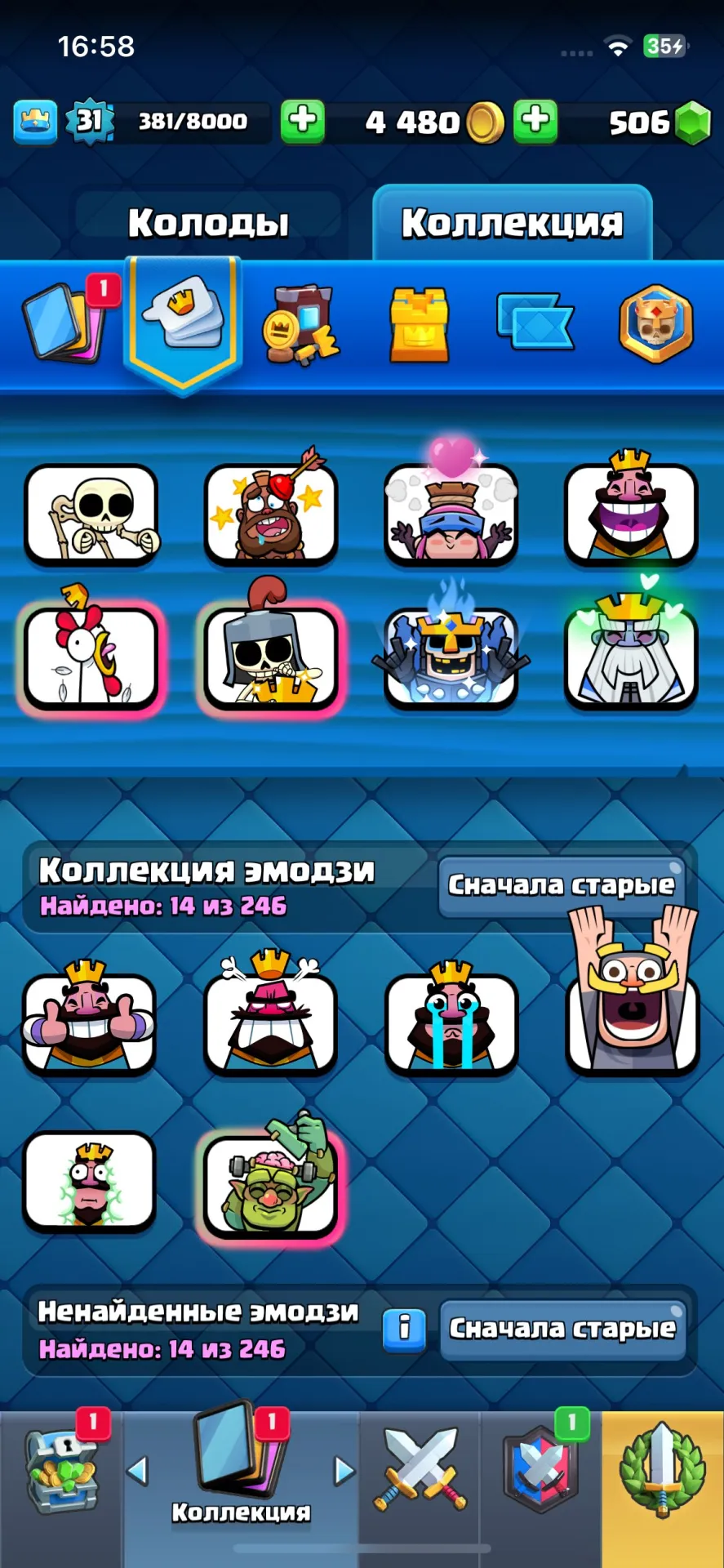724x1568 pixels.
Task: Change sorting in Коллекция эмодзи
Action: coord(562,885)
